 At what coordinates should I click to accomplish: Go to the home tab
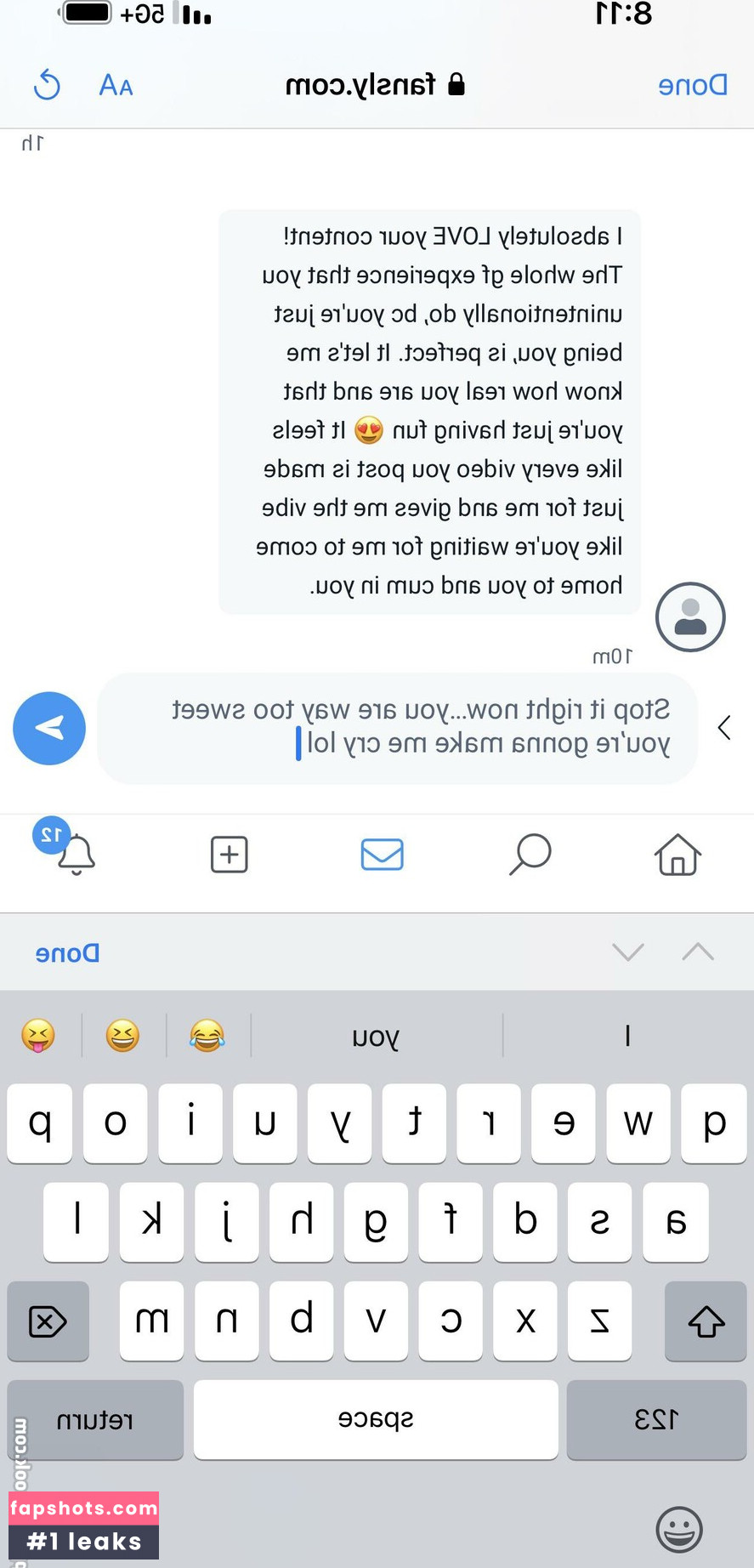coord(677,854)
